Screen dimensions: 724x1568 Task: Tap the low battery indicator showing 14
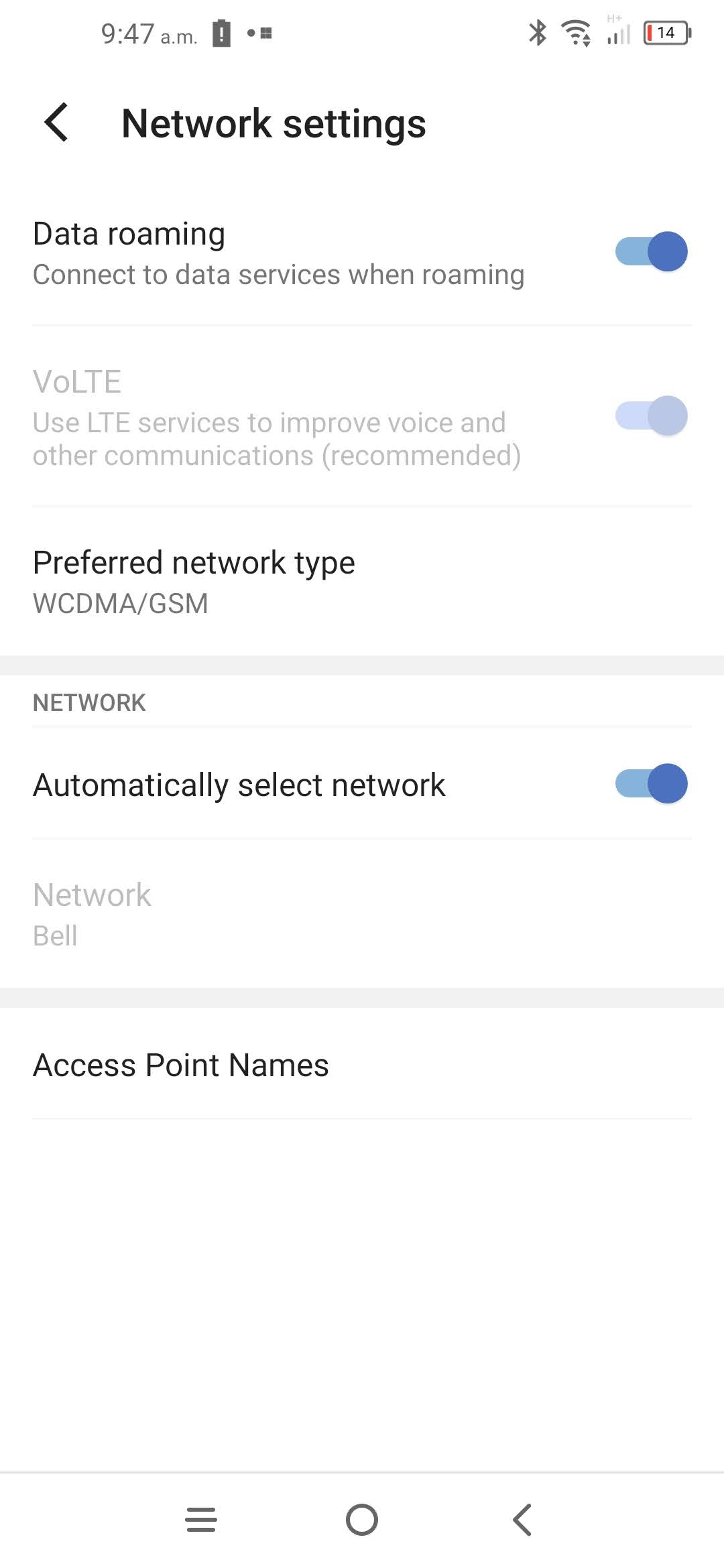click(666, 31)
